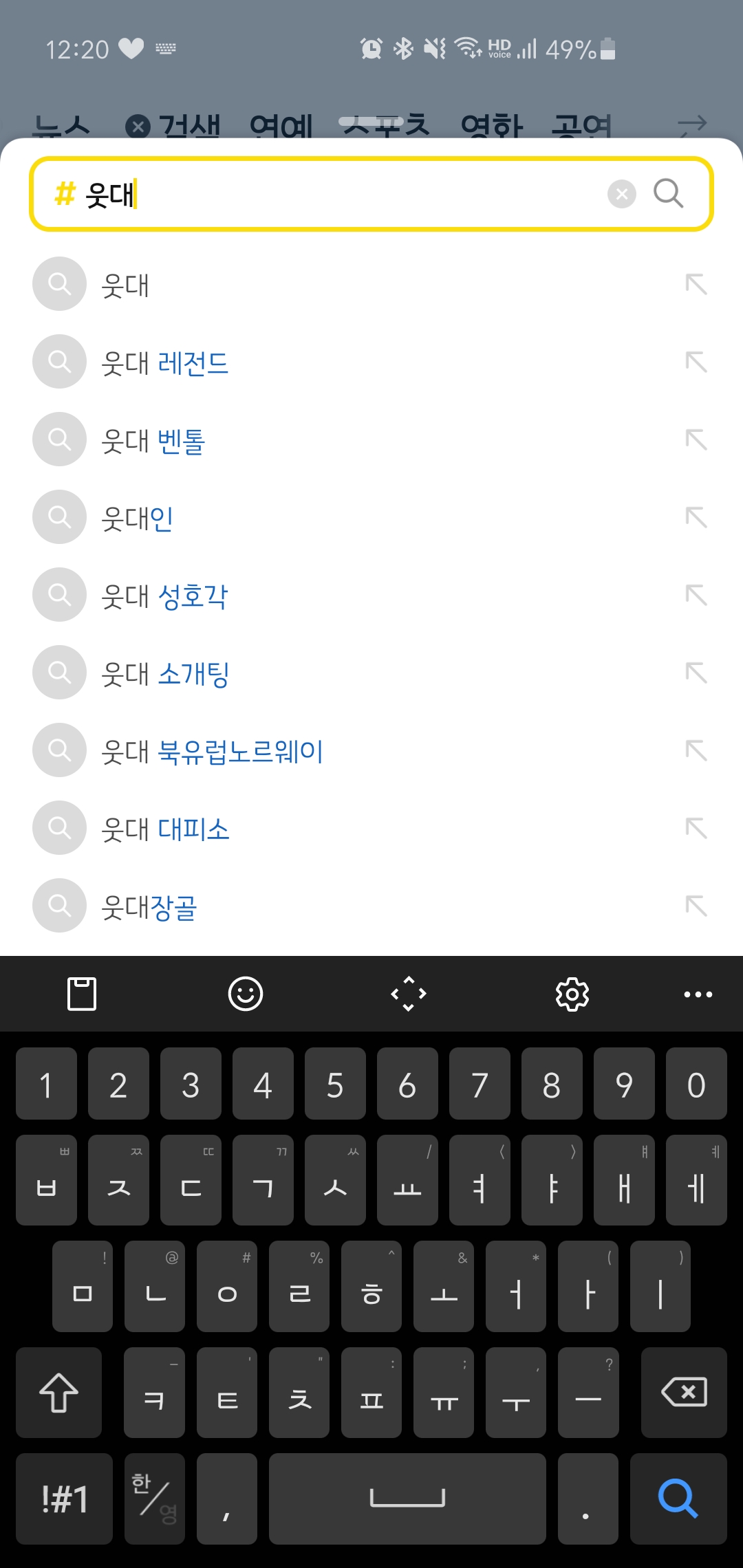Open the 웃대인 suggestion
743x1568 pixels.
click(138, 518)
